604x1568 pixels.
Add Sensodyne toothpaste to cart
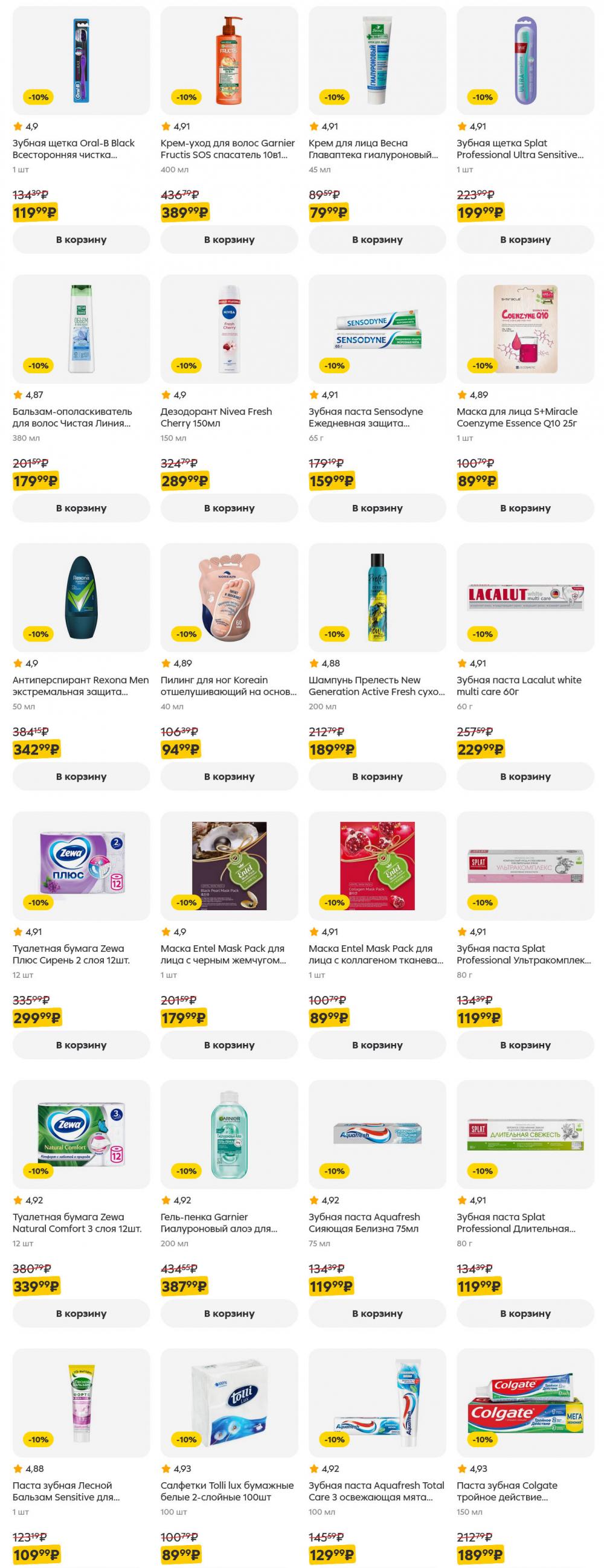click(377, 507)
